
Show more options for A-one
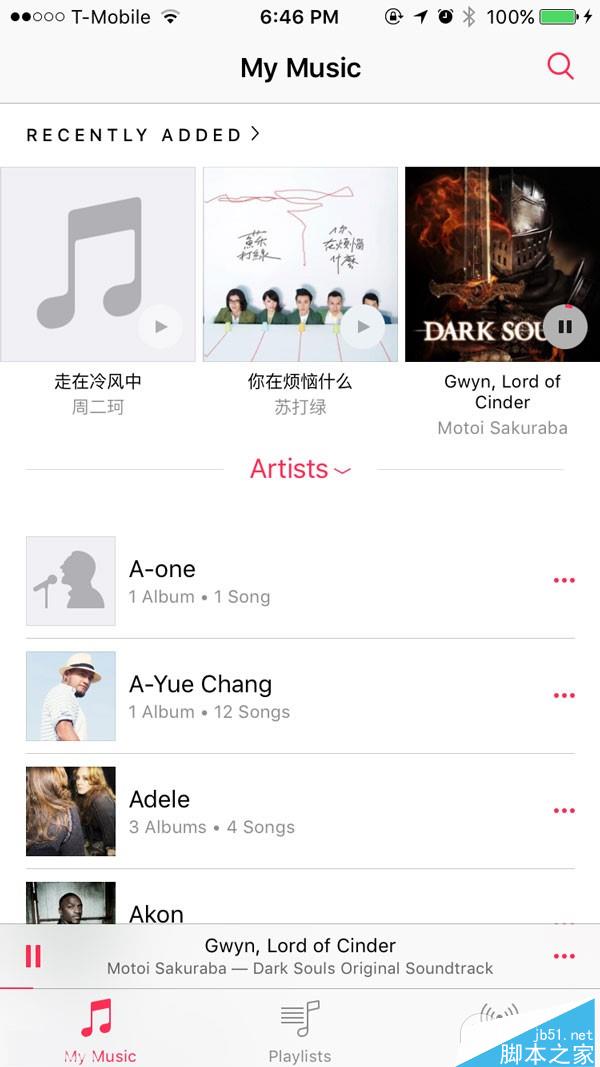(564, 581)
